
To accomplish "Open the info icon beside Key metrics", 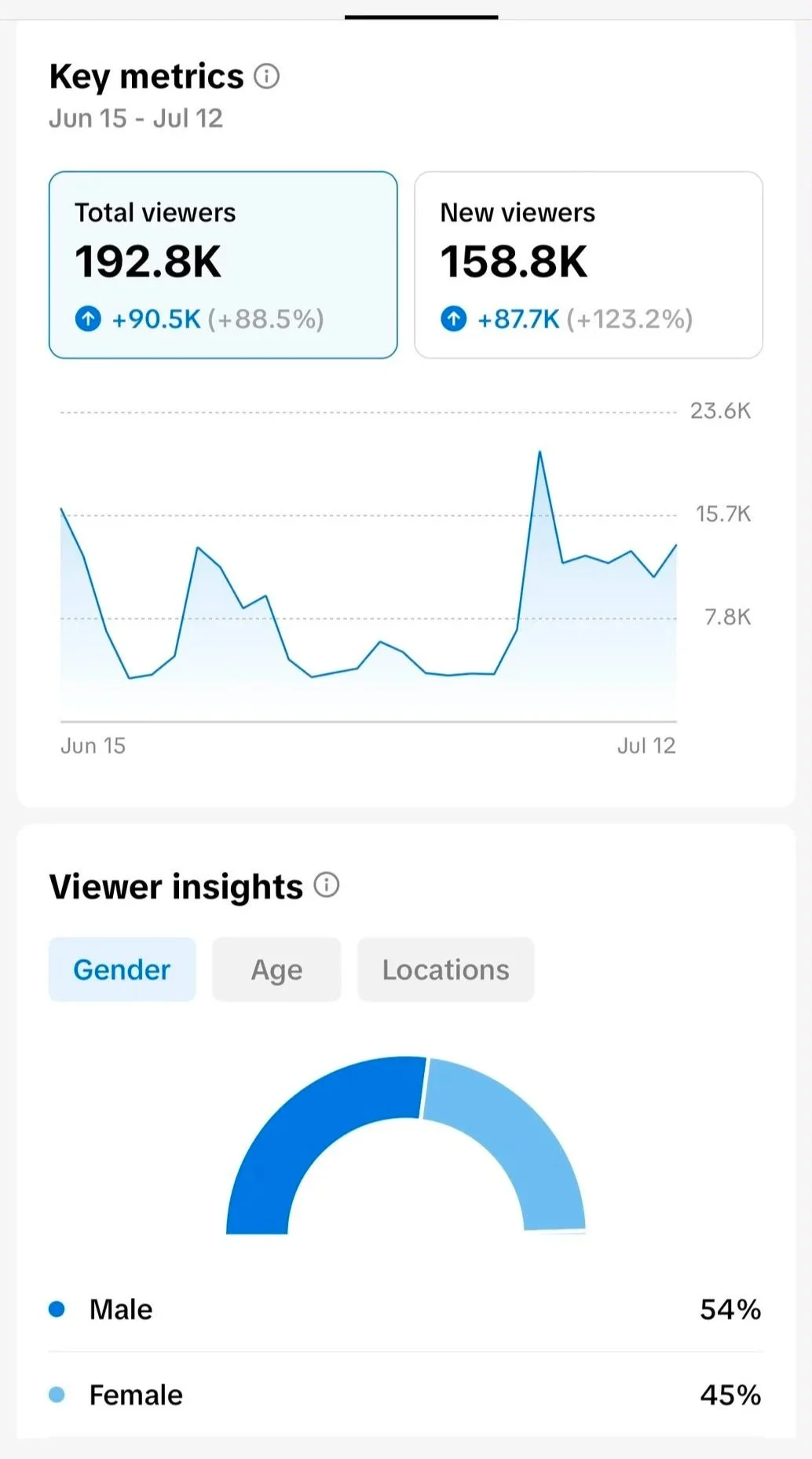I will coord(267,76).
